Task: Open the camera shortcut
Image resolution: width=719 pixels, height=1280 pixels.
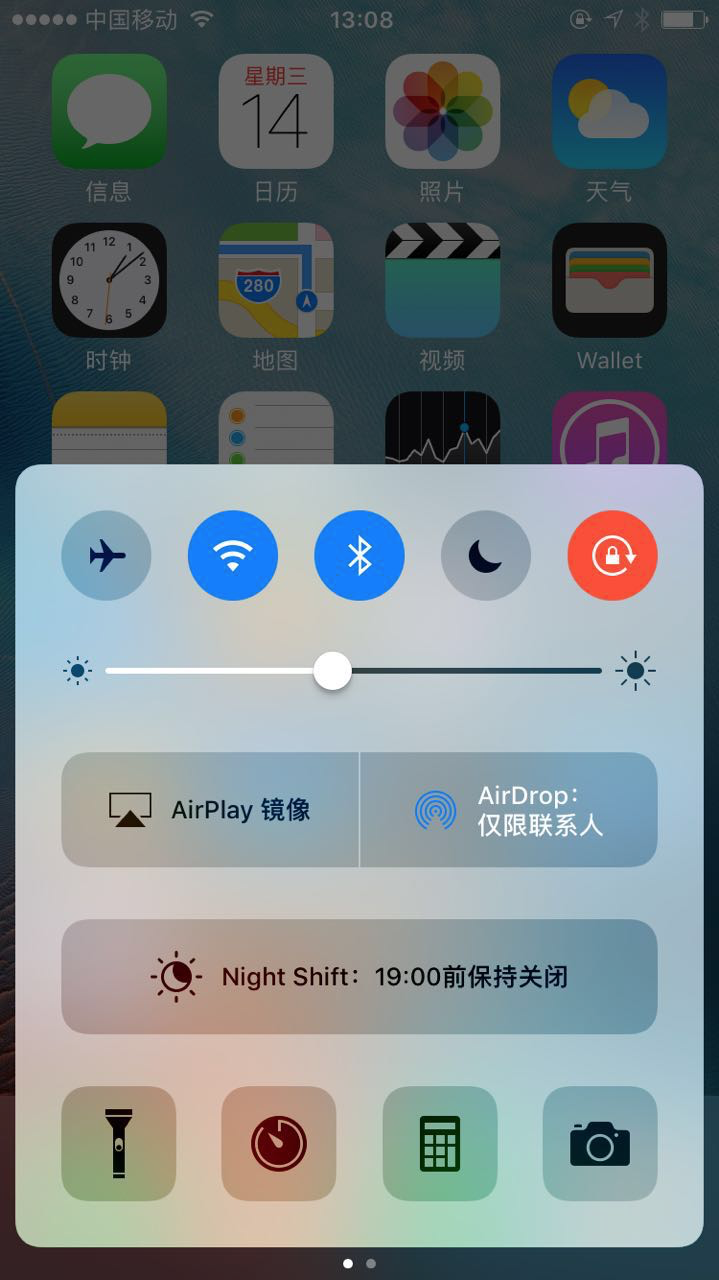Action: tap(600, 1143)
